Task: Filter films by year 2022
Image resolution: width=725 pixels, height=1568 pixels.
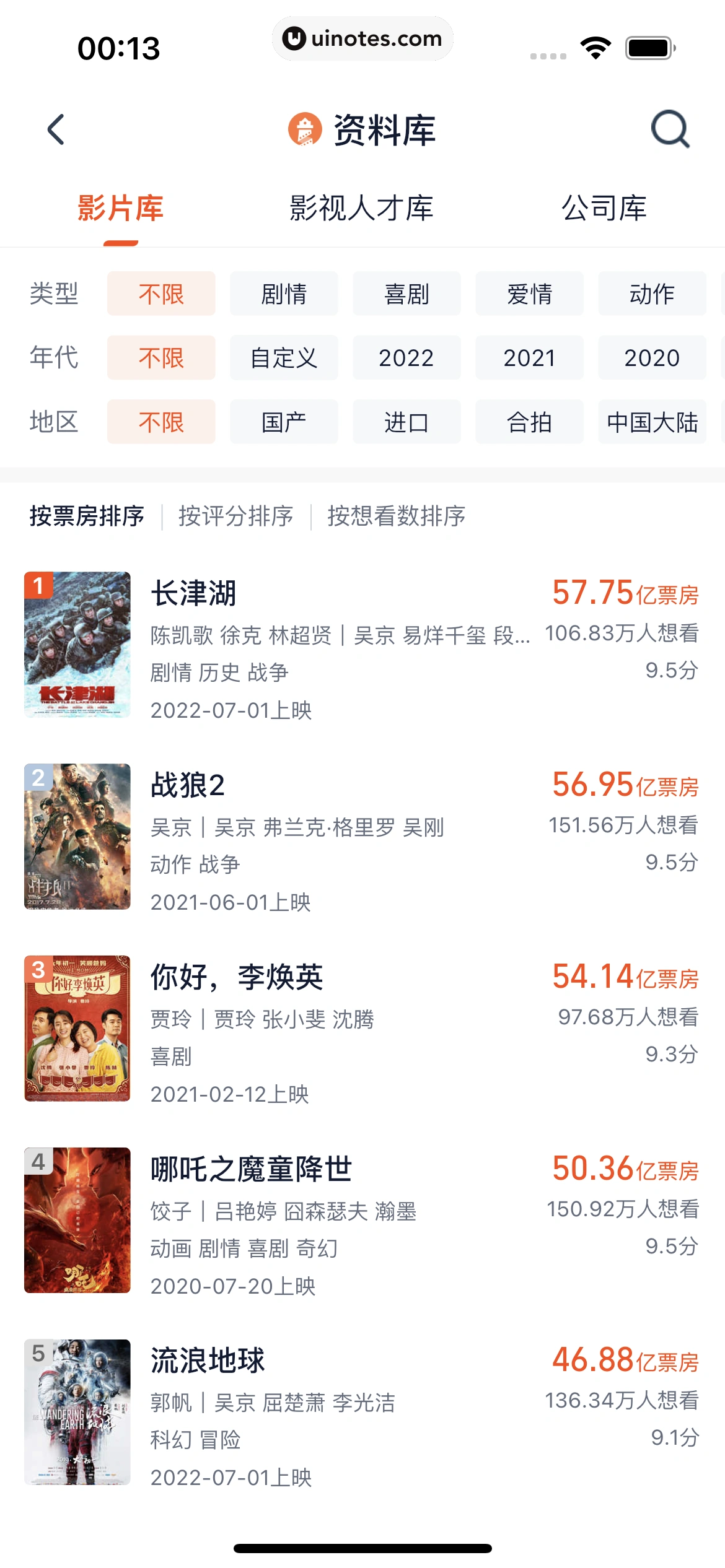Action: click(406, 358)
